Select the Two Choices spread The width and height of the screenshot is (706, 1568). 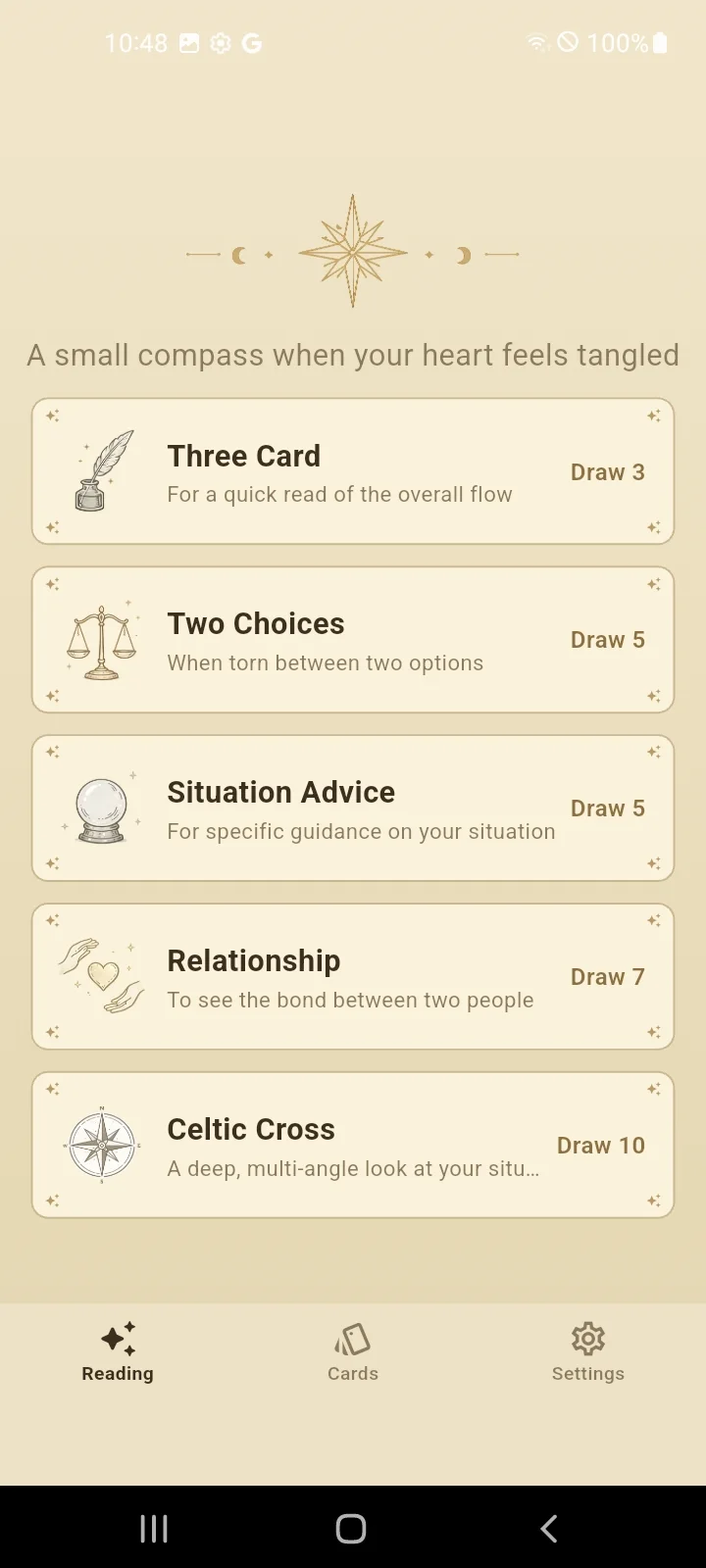[353, 640]
